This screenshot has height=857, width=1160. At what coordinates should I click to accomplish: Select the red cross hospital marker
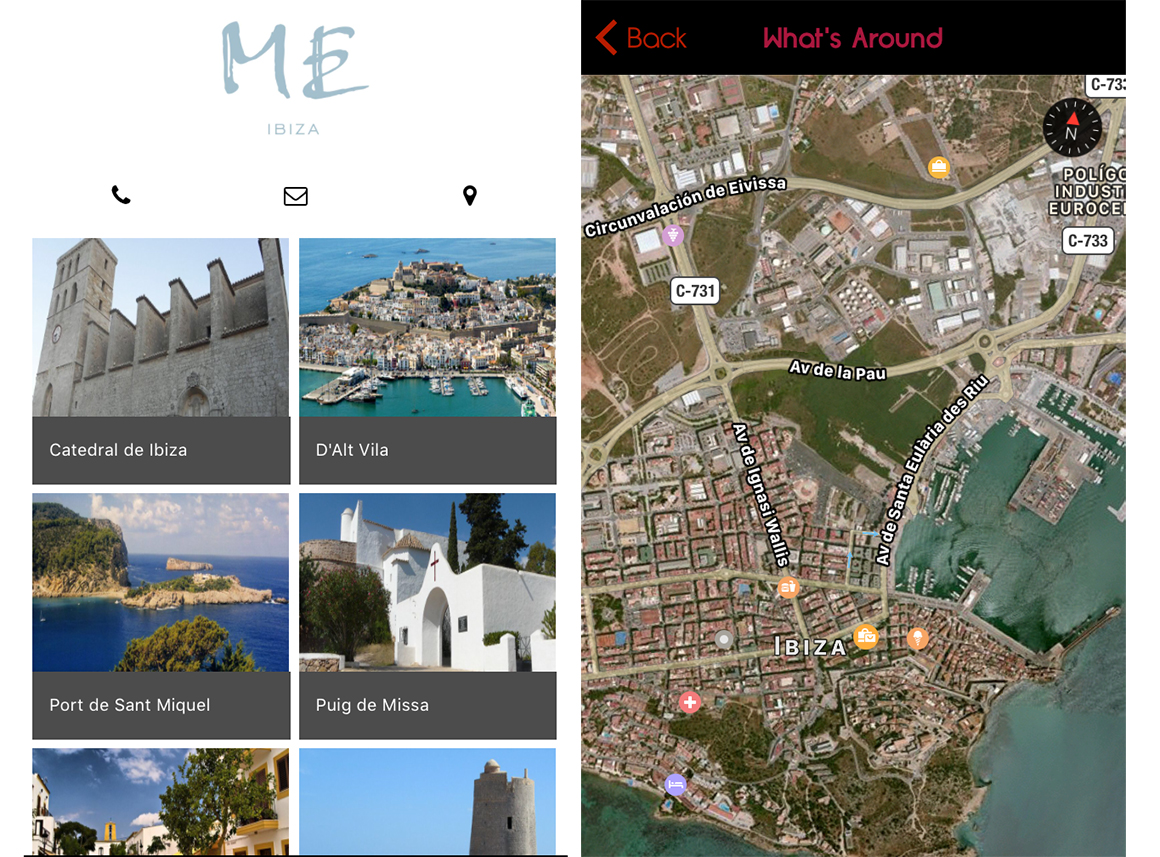click(x=689, y=703)
